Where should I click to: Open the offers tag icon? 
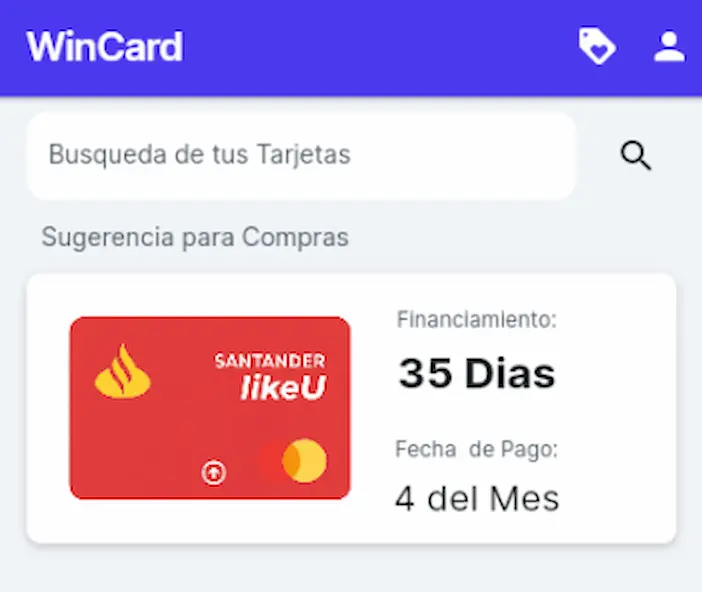pos(597,46)
